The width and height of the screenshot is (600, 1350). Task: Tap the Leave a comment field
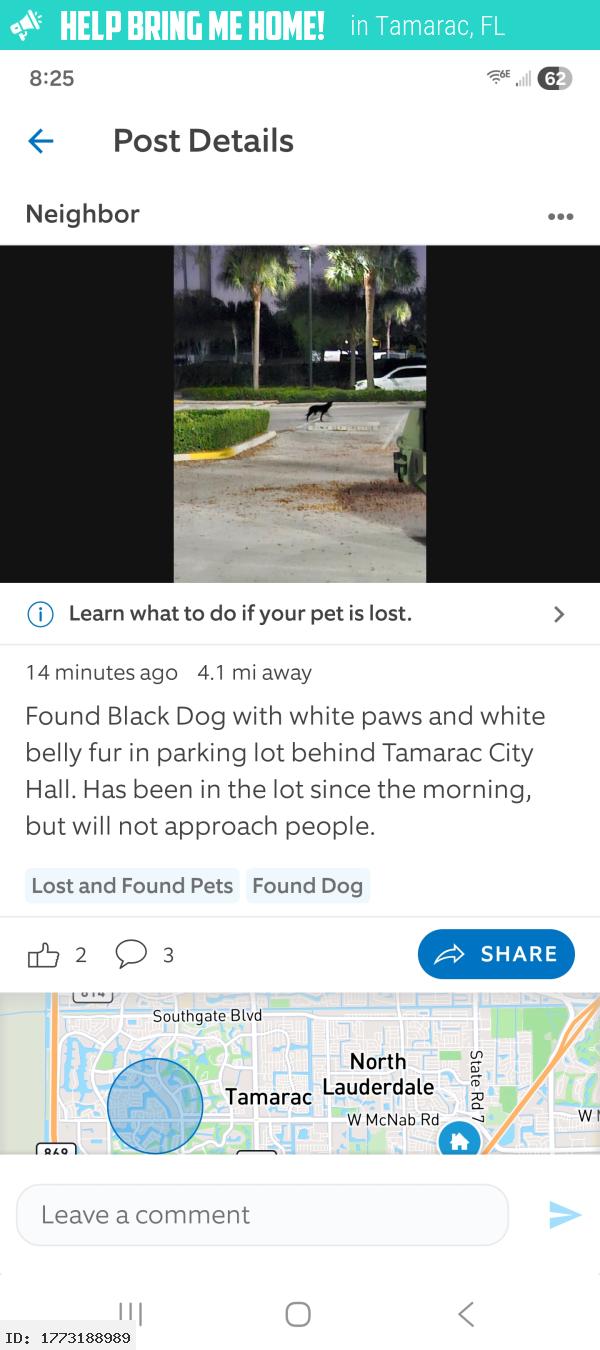pyautogui.click(x=262, y=1215)
